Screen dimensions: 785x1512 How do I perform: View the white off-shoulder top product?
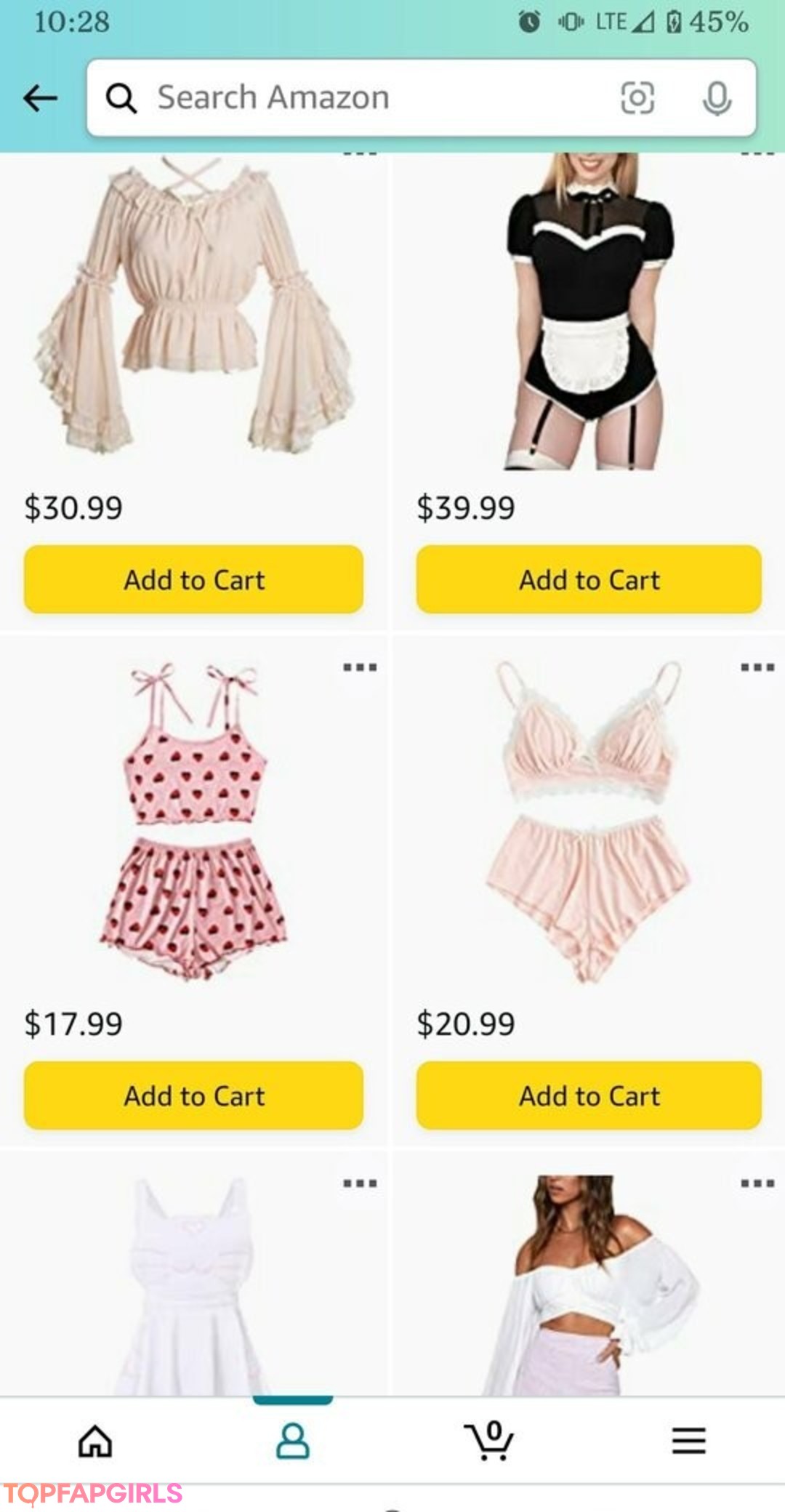(589, 1287)
